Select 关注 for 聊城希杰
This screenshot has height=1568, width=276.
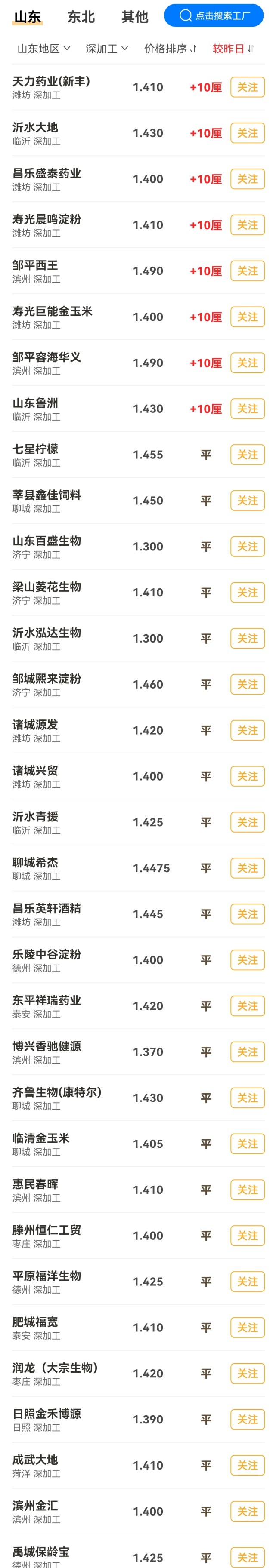coord(247,868)
